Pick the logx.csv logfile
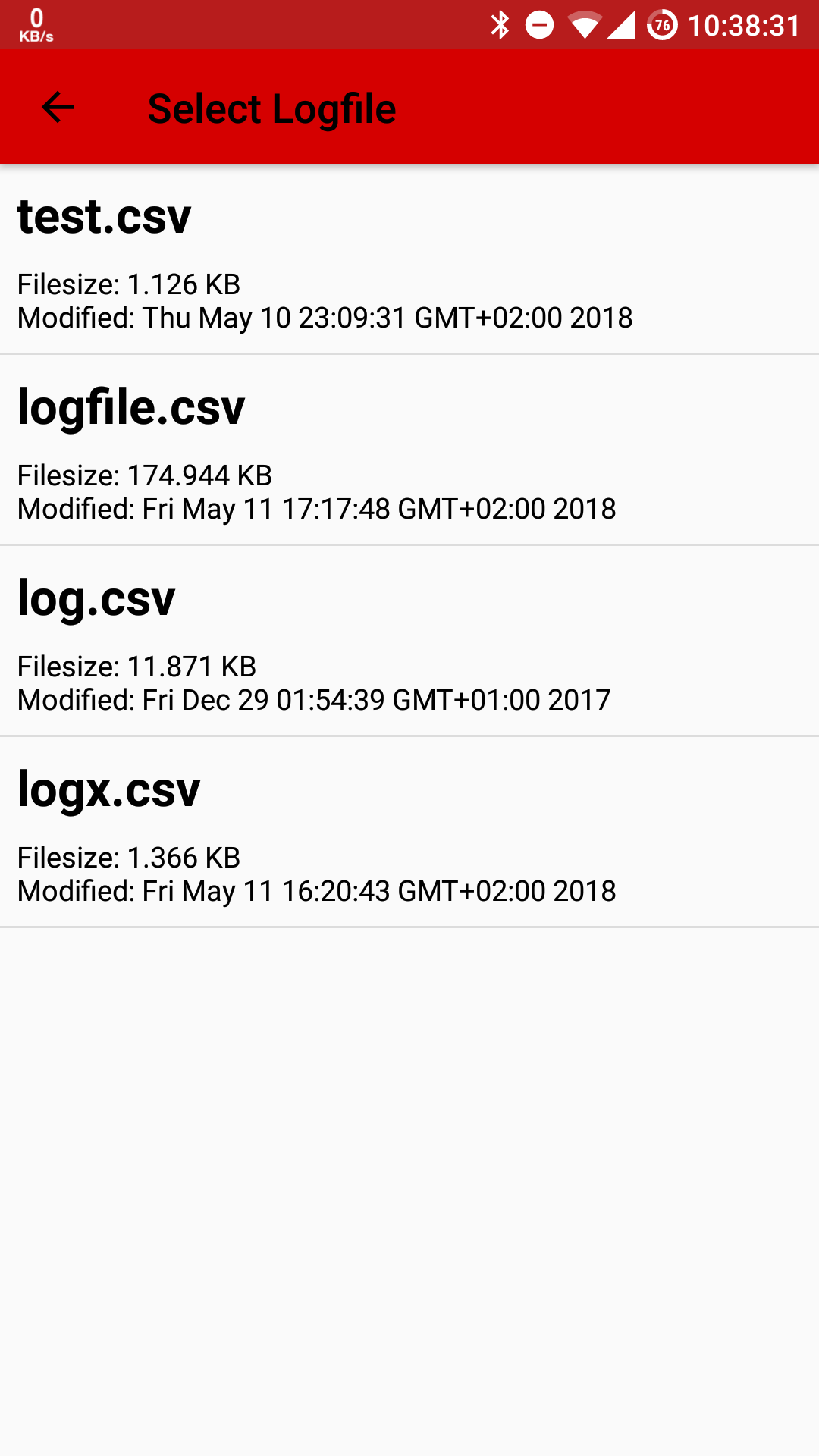This screenshot has width=819, height=1456. click(409, 832)
